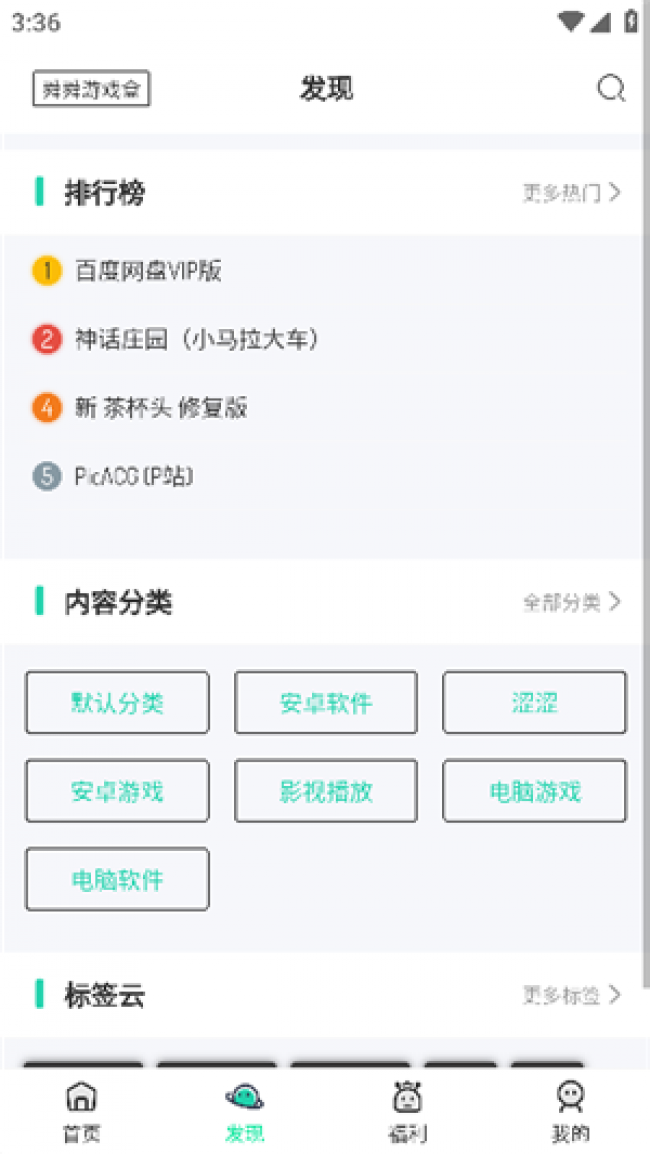Open 更多标签 tag list

(571, 995)
